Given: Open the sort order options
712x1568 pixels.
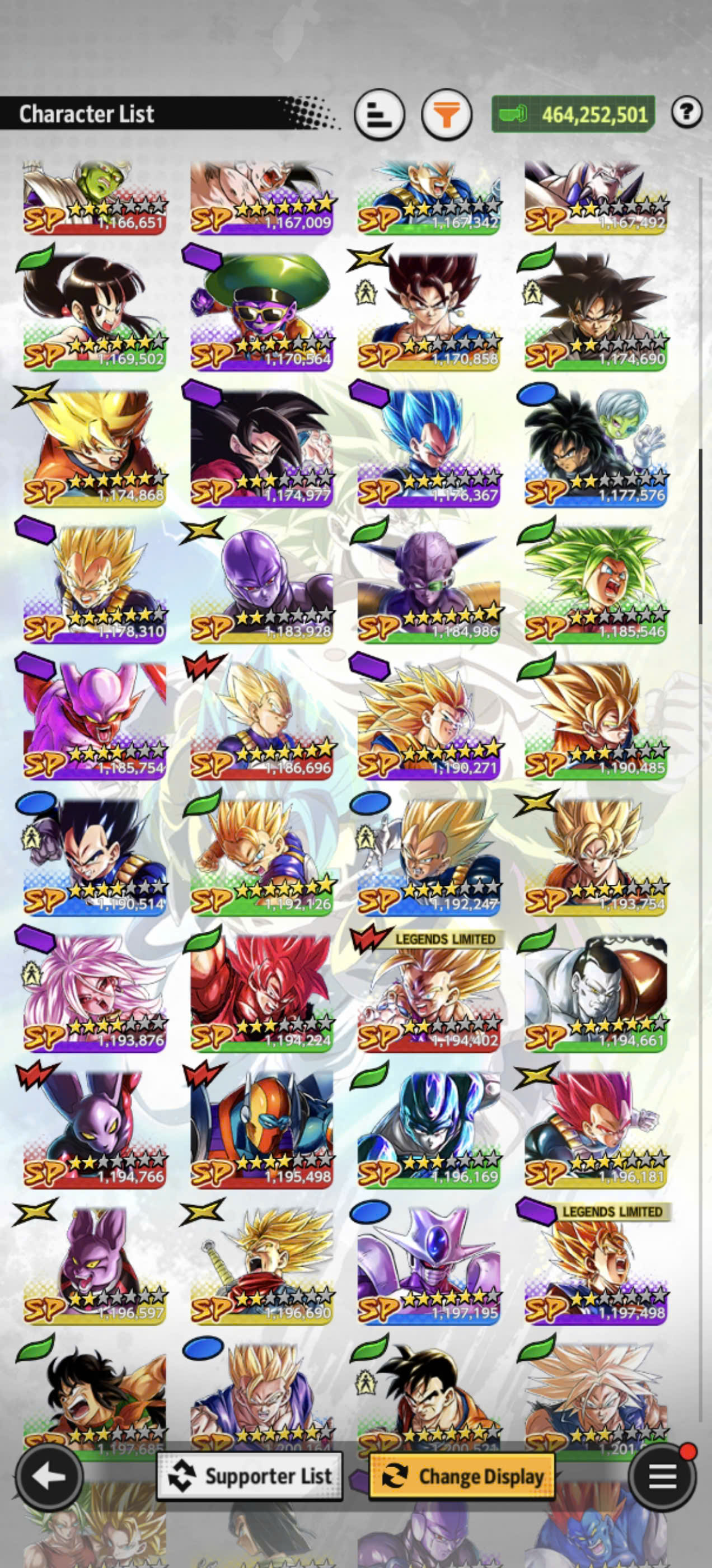Looking at the screenshot, I should click(379, 114).
